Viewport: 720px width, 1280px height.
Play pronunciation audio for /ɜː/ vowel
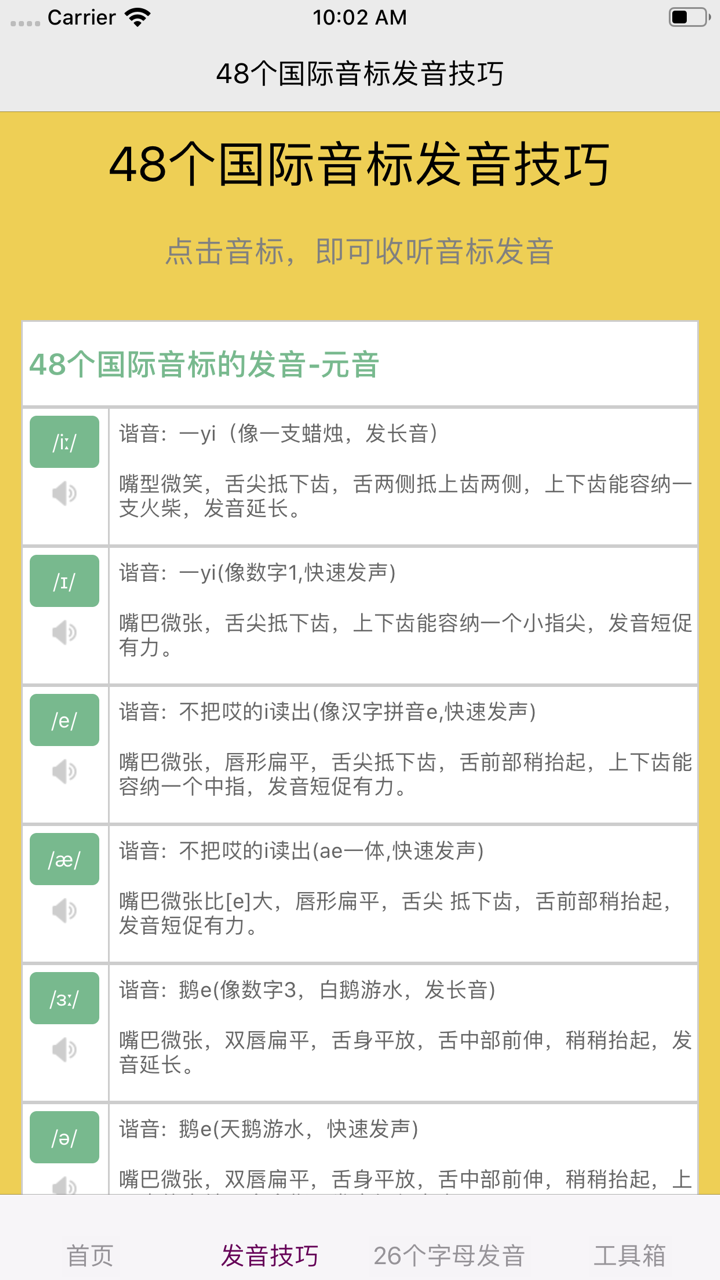point(64,1049)
